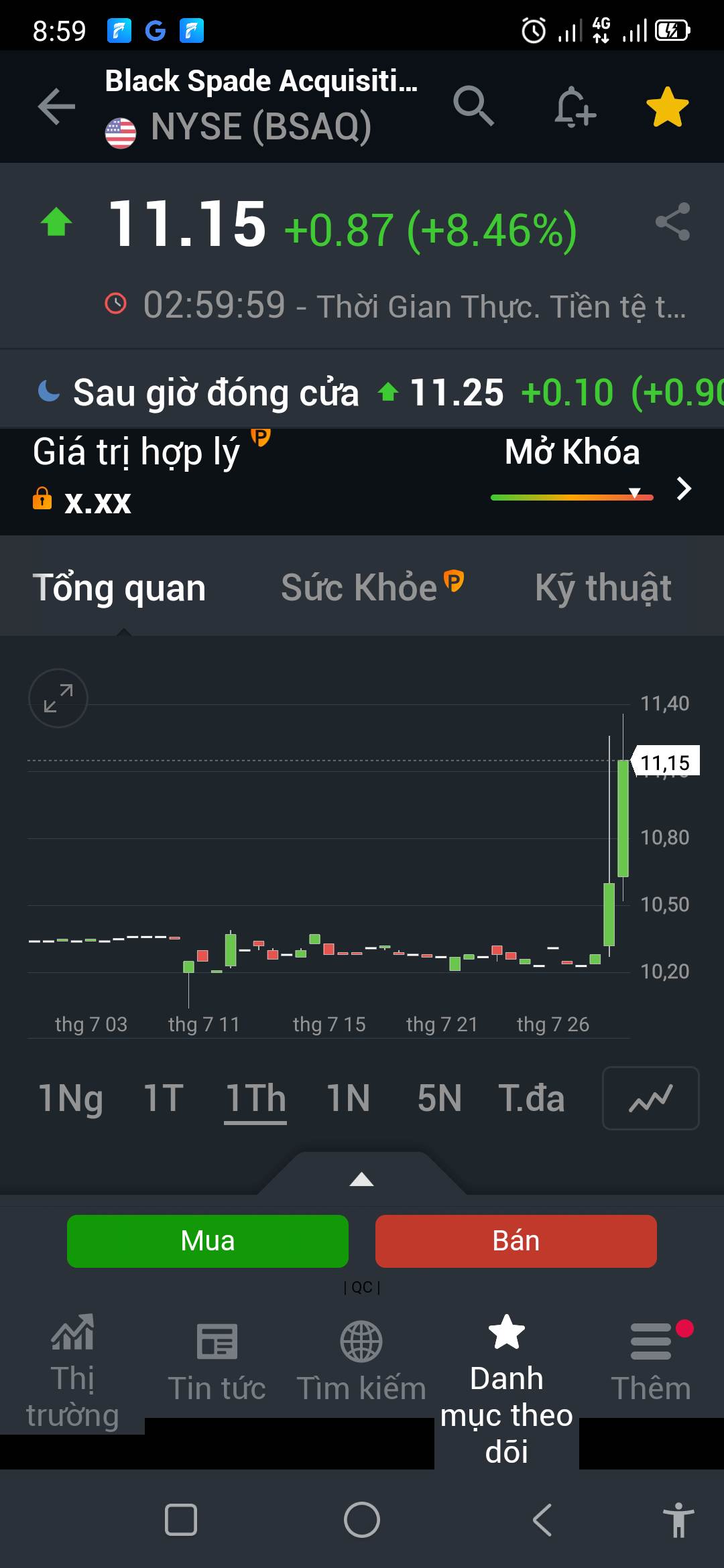Viewport: 724px width, 1568px height.
Task: Tap the green Mua button
Action: [x=208, y=1241]
